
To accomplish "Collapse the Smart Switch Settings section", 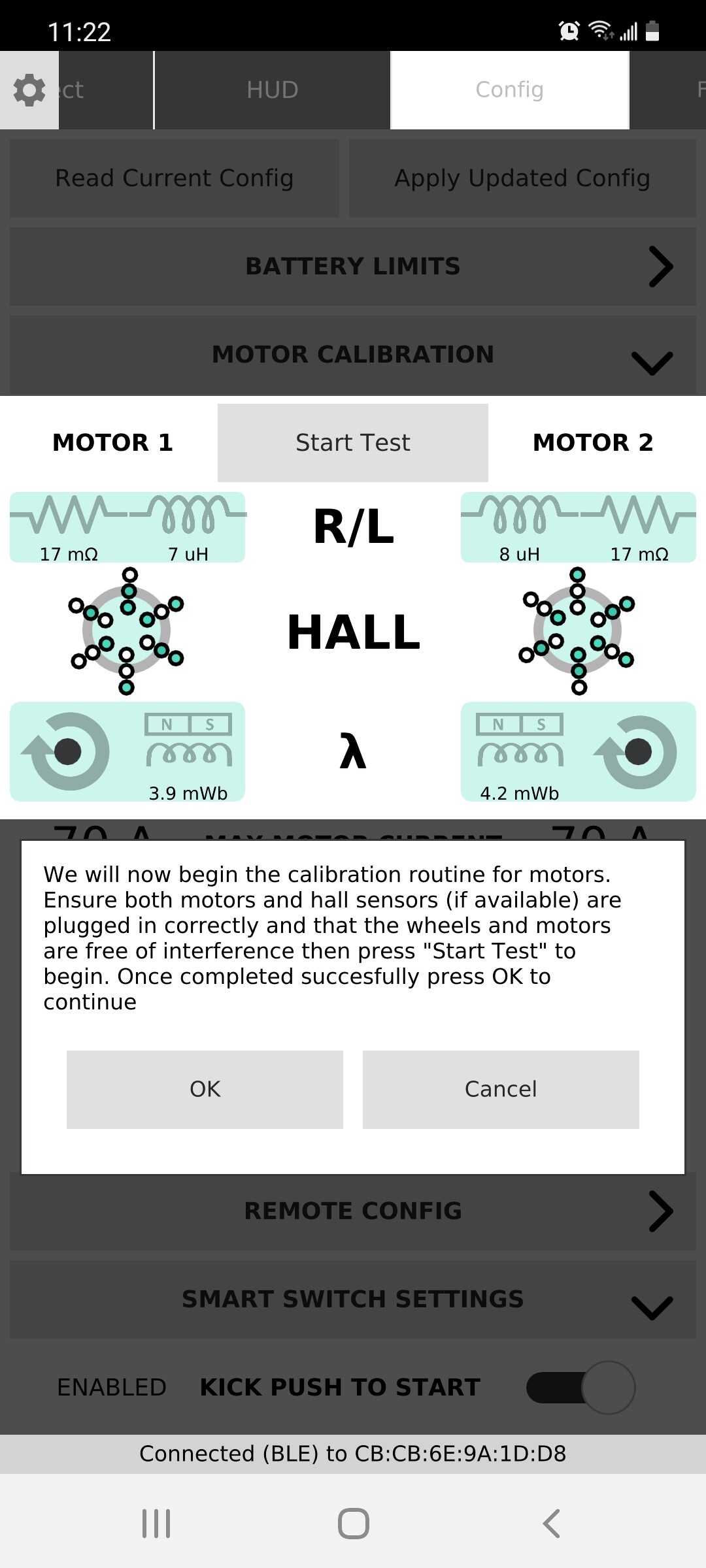I will point(353,1299).
